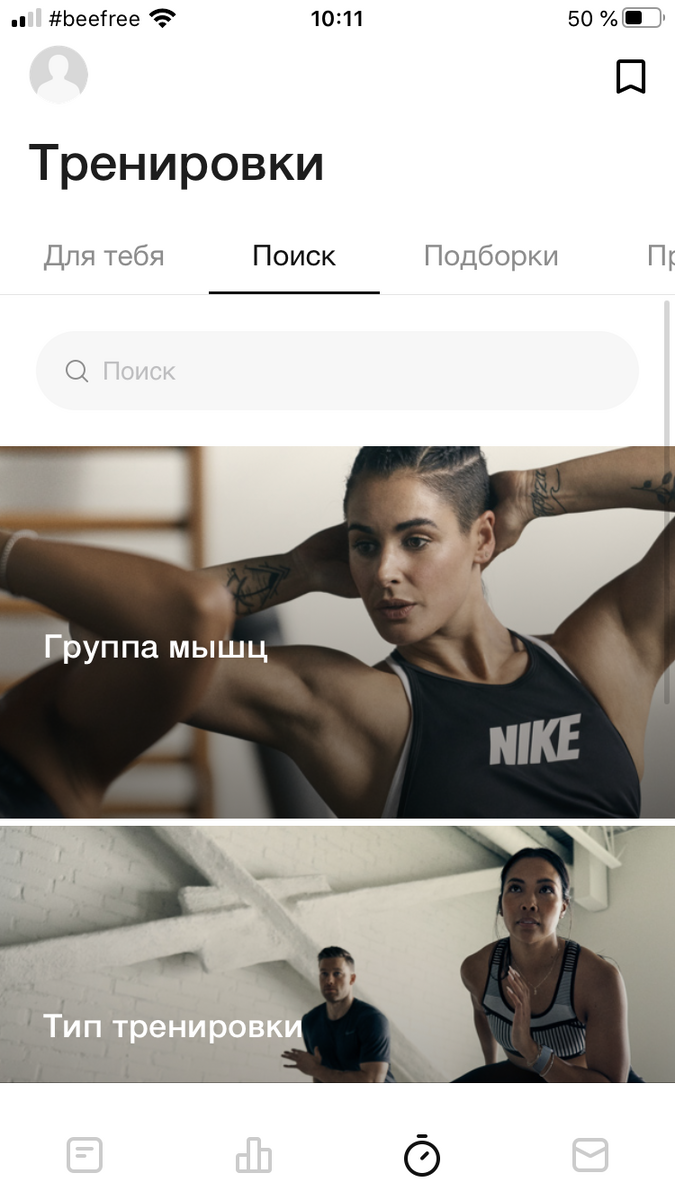Switch to the Подборки tab
The width and height of the screenshot is (675, 1200).
click(491, 256)
